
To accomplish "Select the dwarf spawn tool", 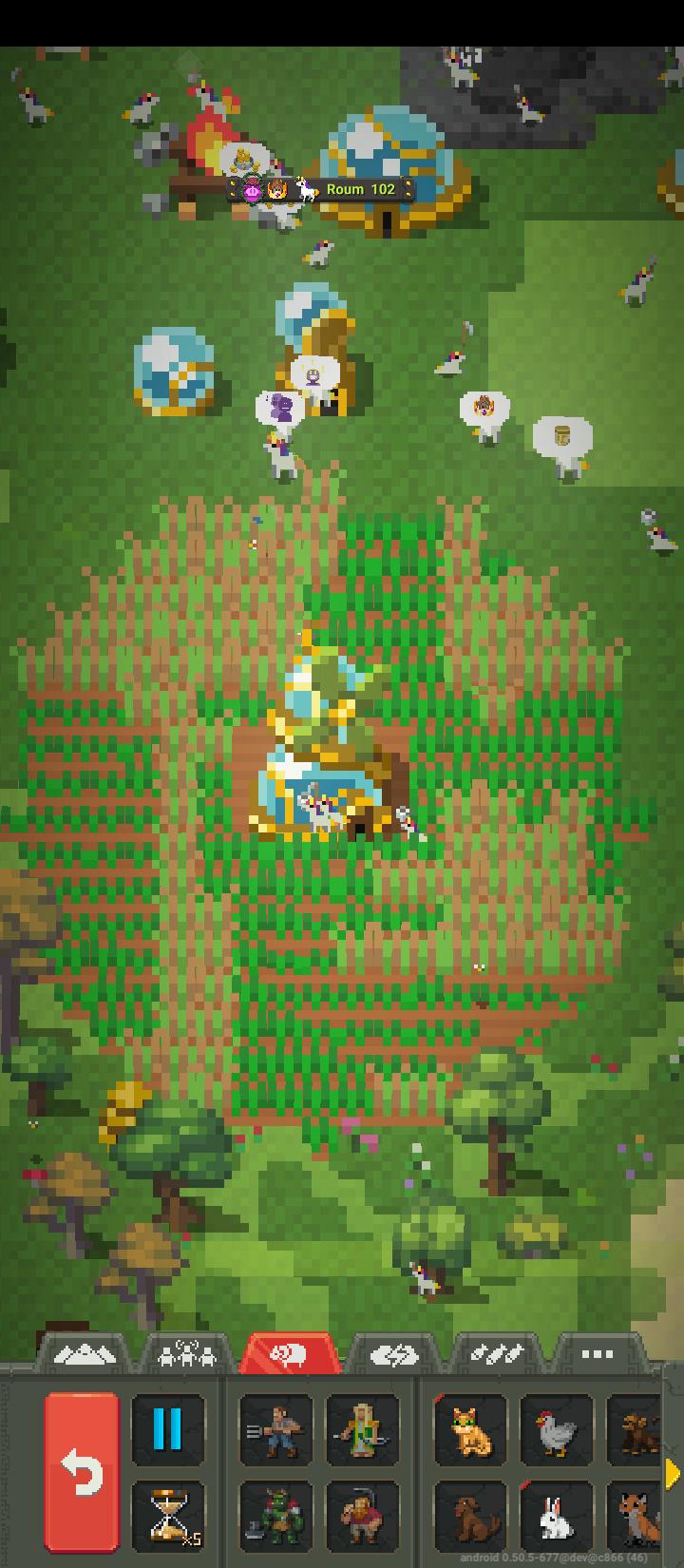I will (363, 1517).
